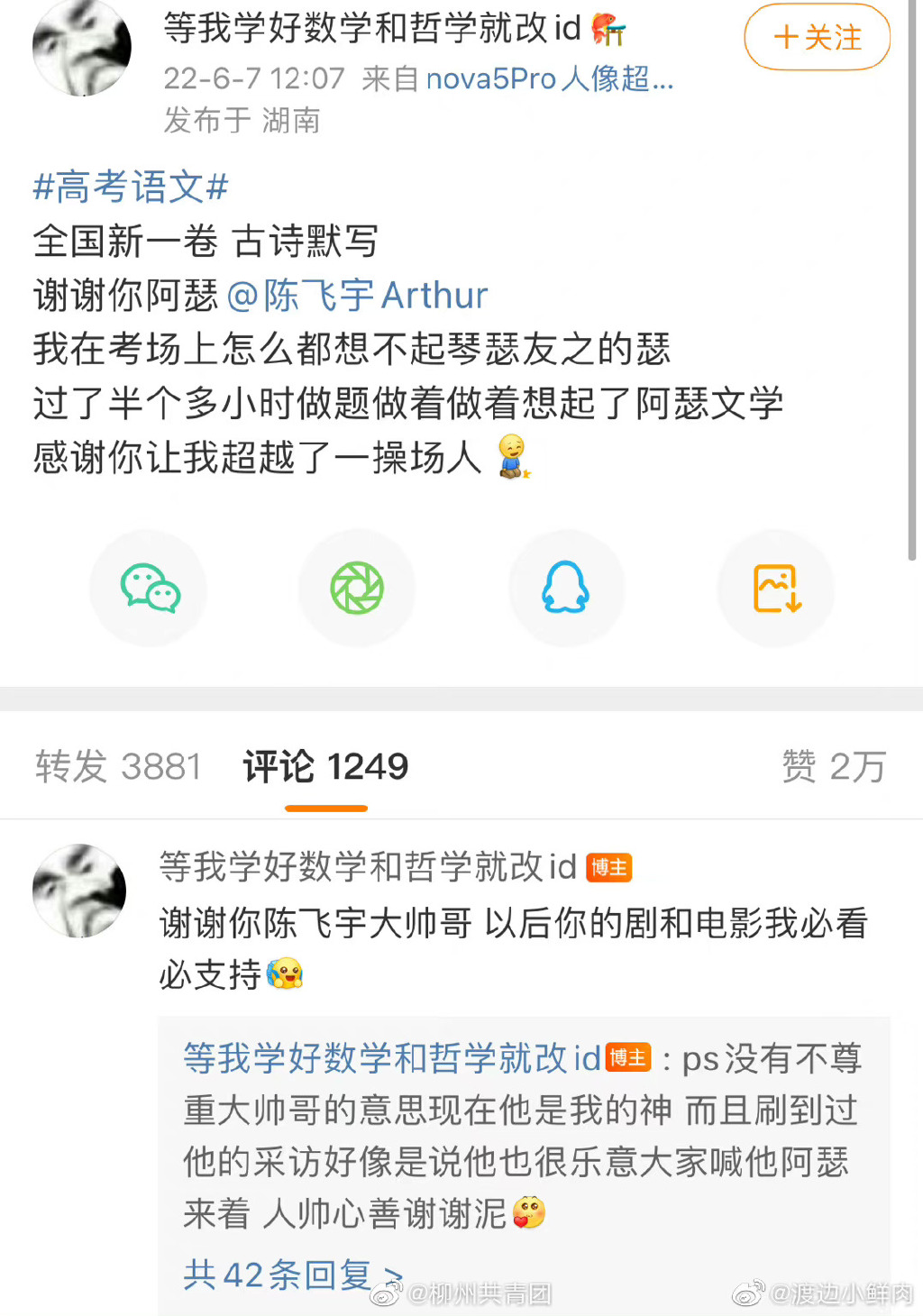Open the nova5Pro source device link

point(550,79)
